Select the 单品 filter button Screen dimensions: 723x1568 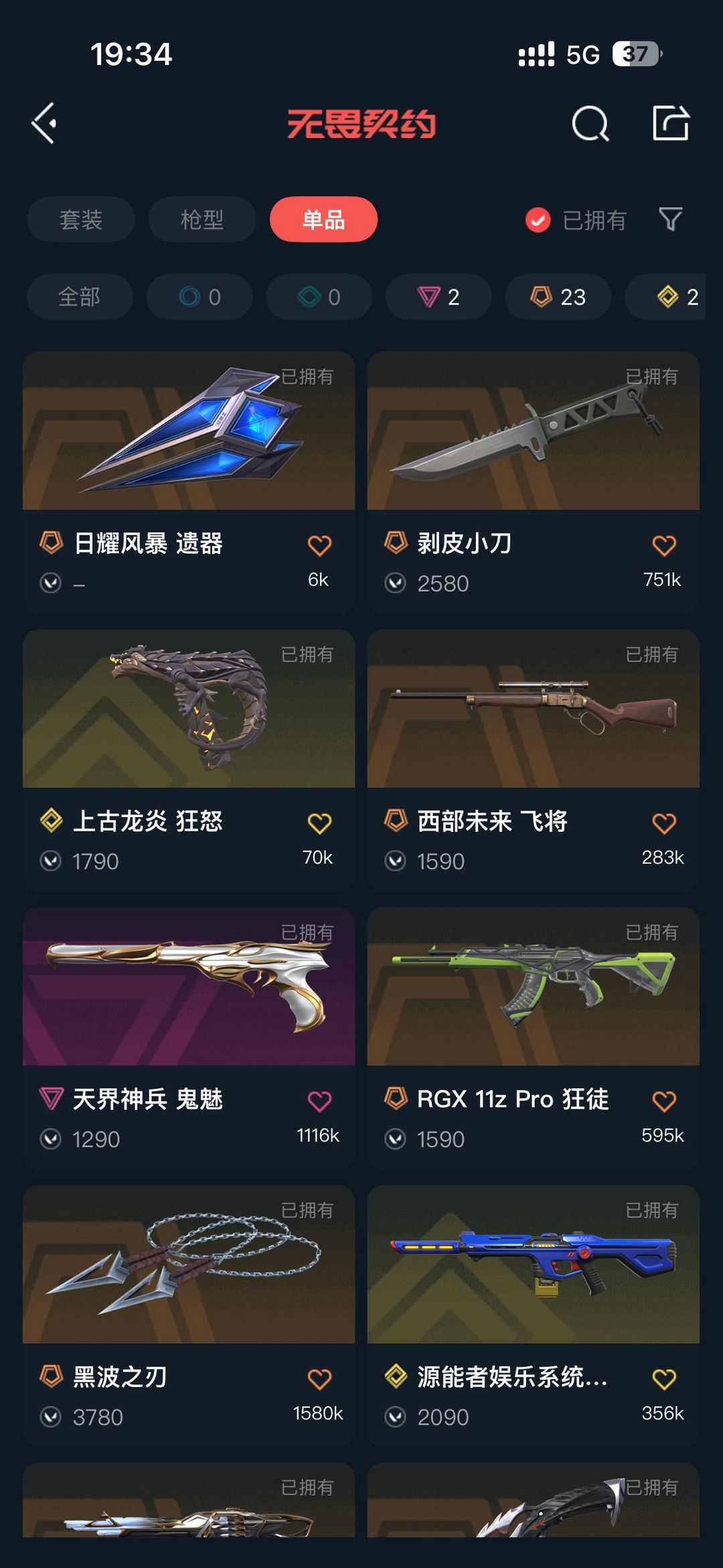[x=323, y=219]
